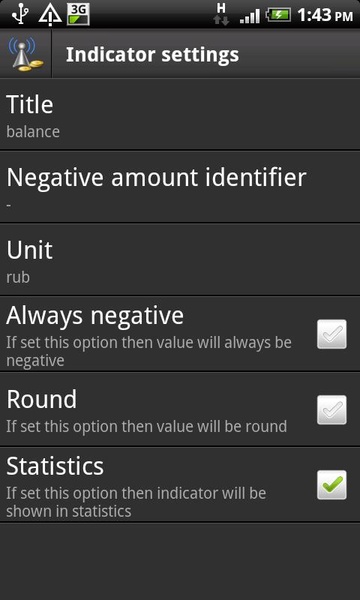Enable the Always negative checkbox
Image resolution: width=360 pixels, height=600 pixels.
[332, 334]
